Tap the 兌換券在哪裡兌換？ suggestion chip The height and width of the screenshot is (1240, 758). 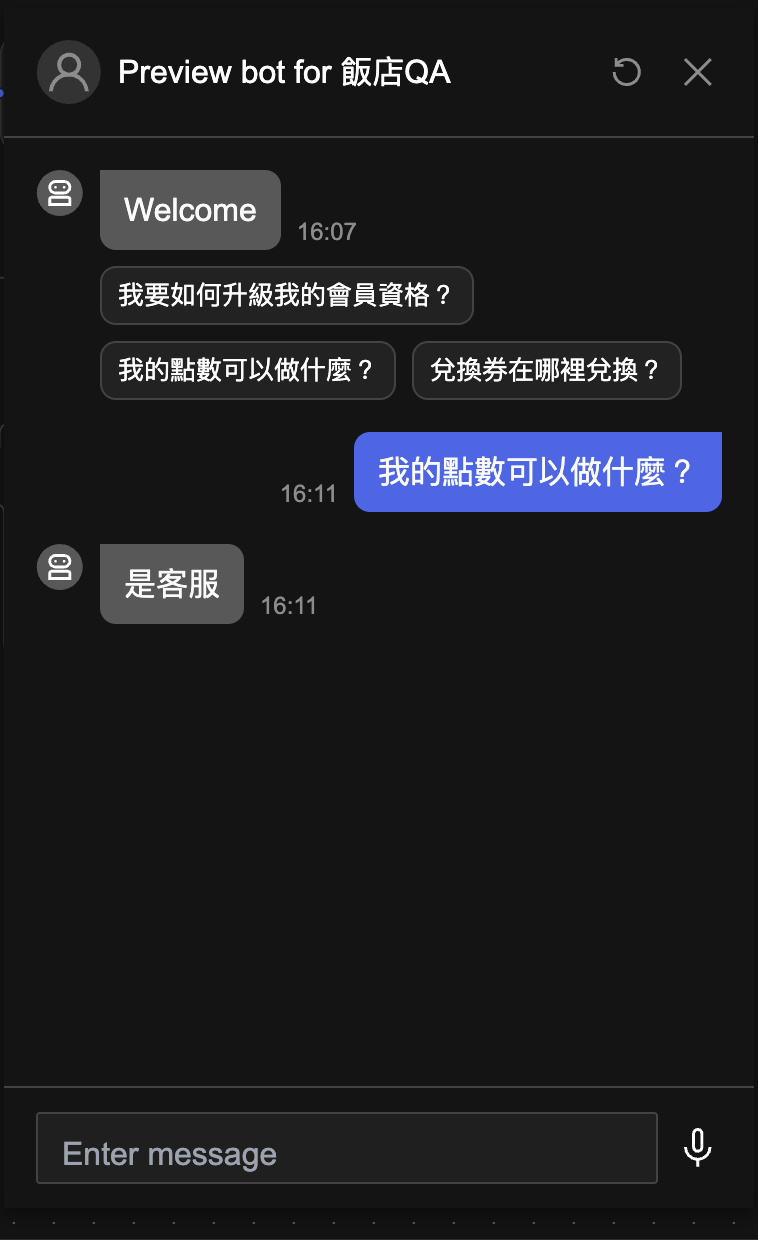coord(546,371)
